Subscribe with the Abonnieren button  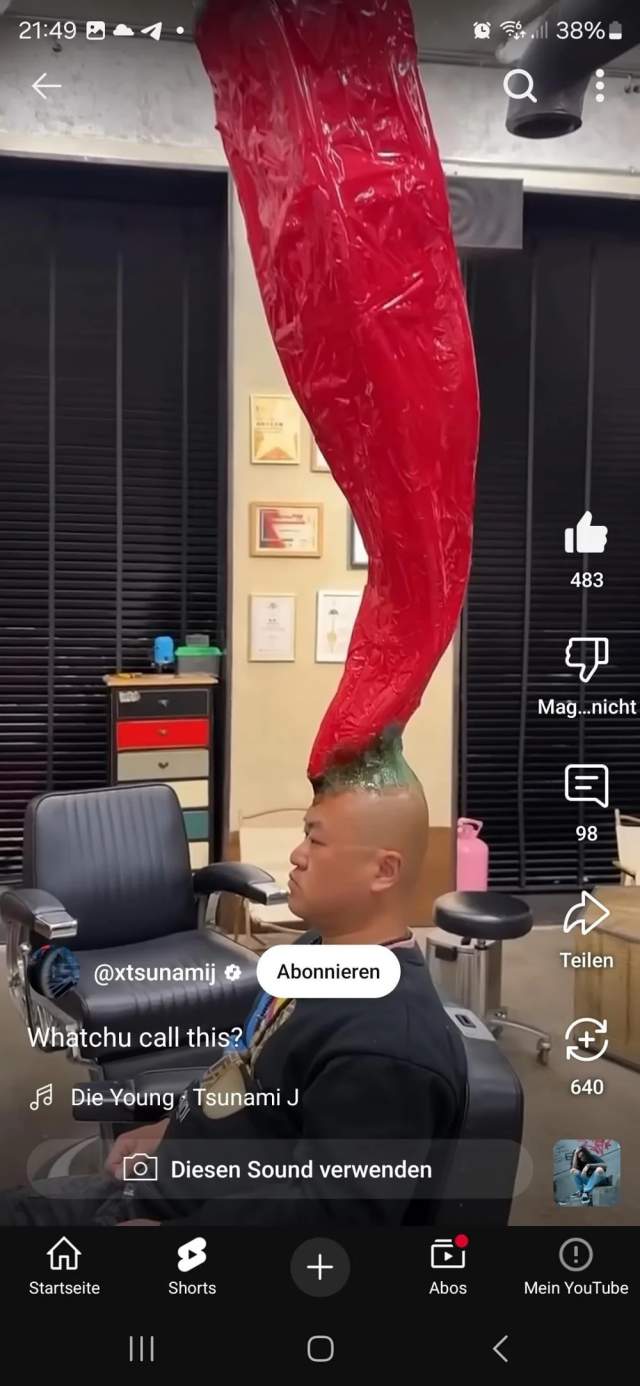(328, 971)
